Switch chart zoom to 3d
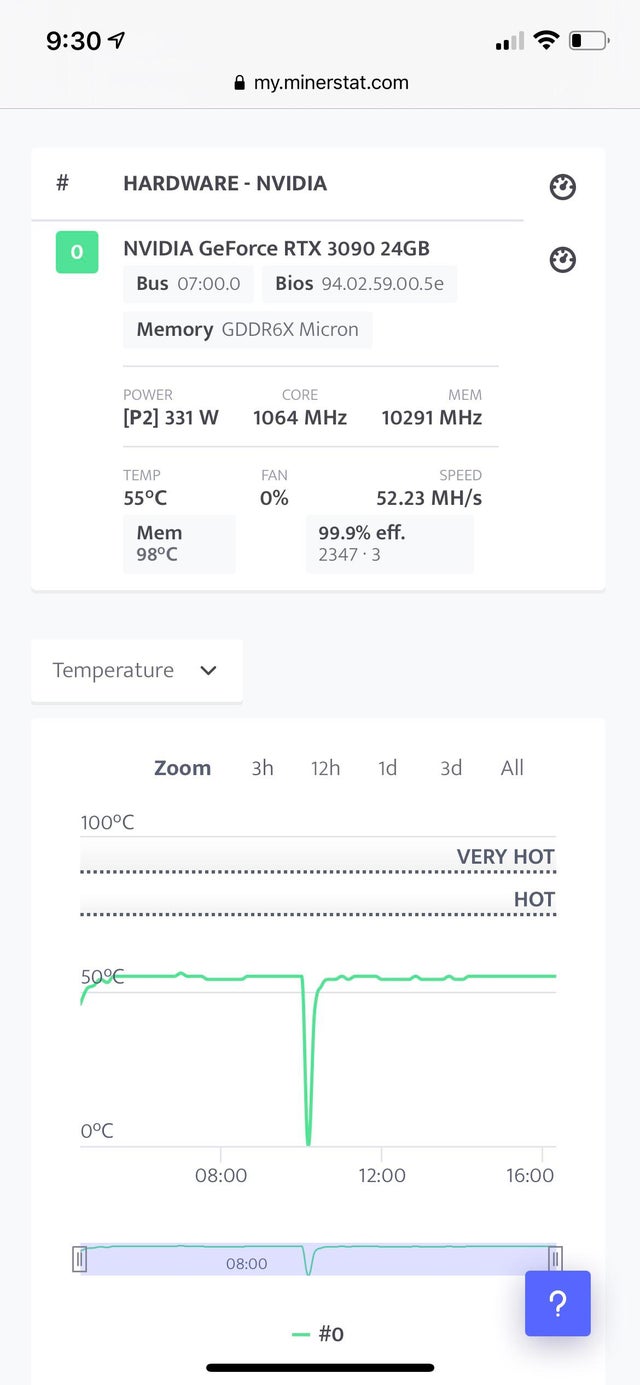The image size is (640, 1385). coord(451,768)
